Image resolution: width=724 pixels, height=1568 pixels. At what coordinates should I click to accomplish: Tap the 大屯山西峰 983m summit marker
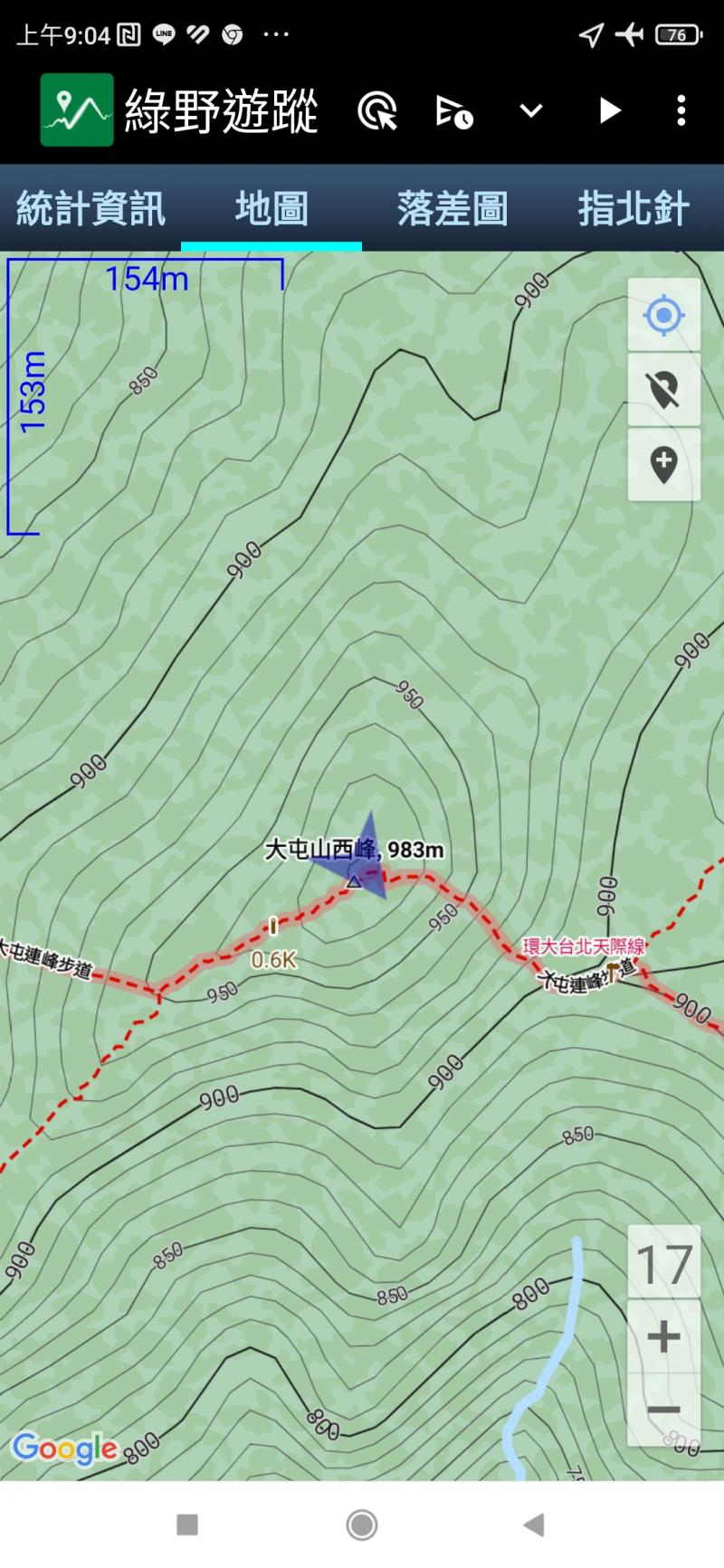354,879
